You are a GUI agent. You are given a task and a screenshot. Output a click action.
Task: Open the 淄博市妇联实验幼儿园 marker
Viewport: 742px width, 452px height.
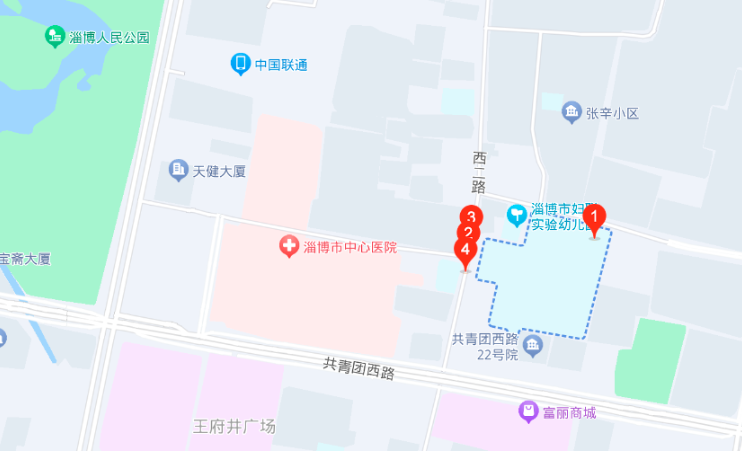coord(517,214)
